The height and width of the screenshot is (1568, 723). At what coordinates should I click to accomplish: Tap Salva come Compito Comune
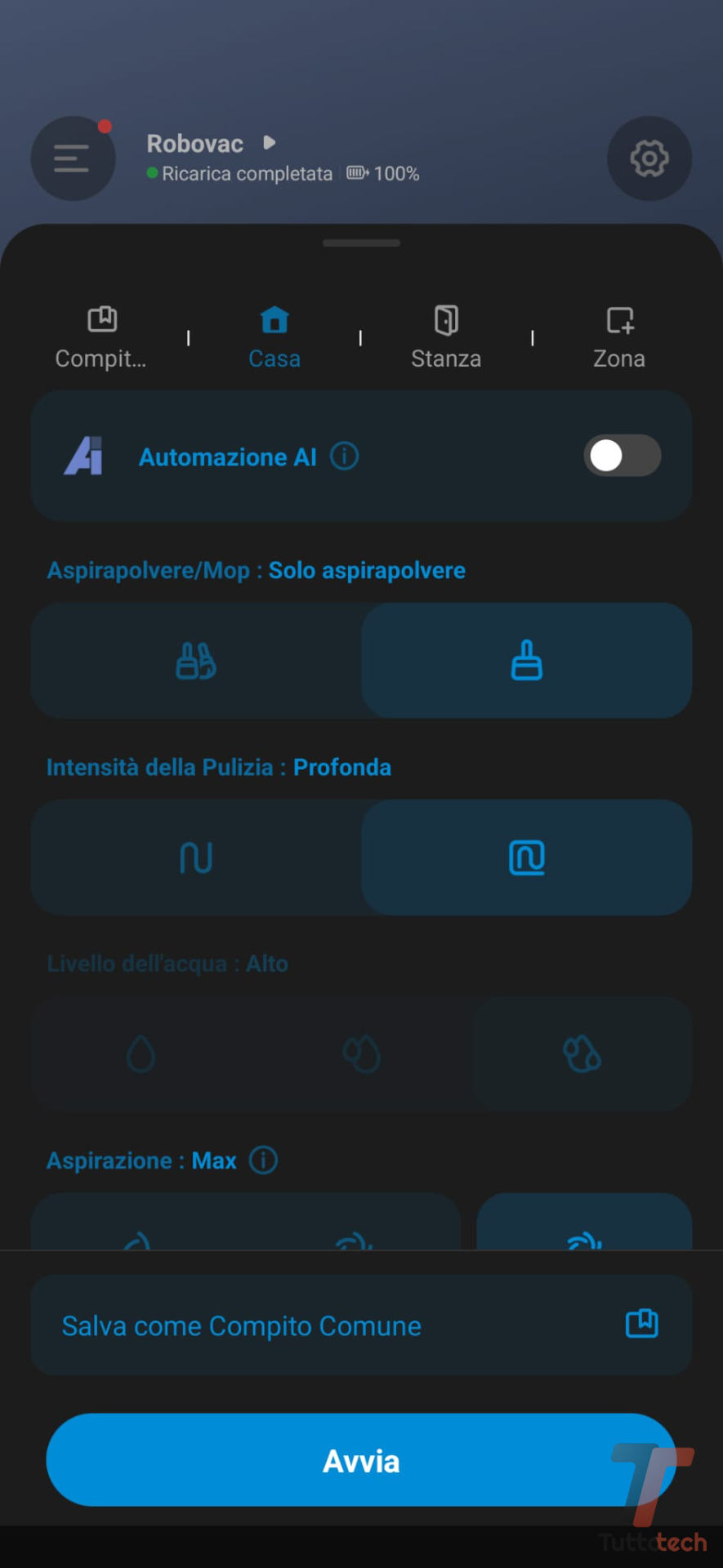(361, 1325)
